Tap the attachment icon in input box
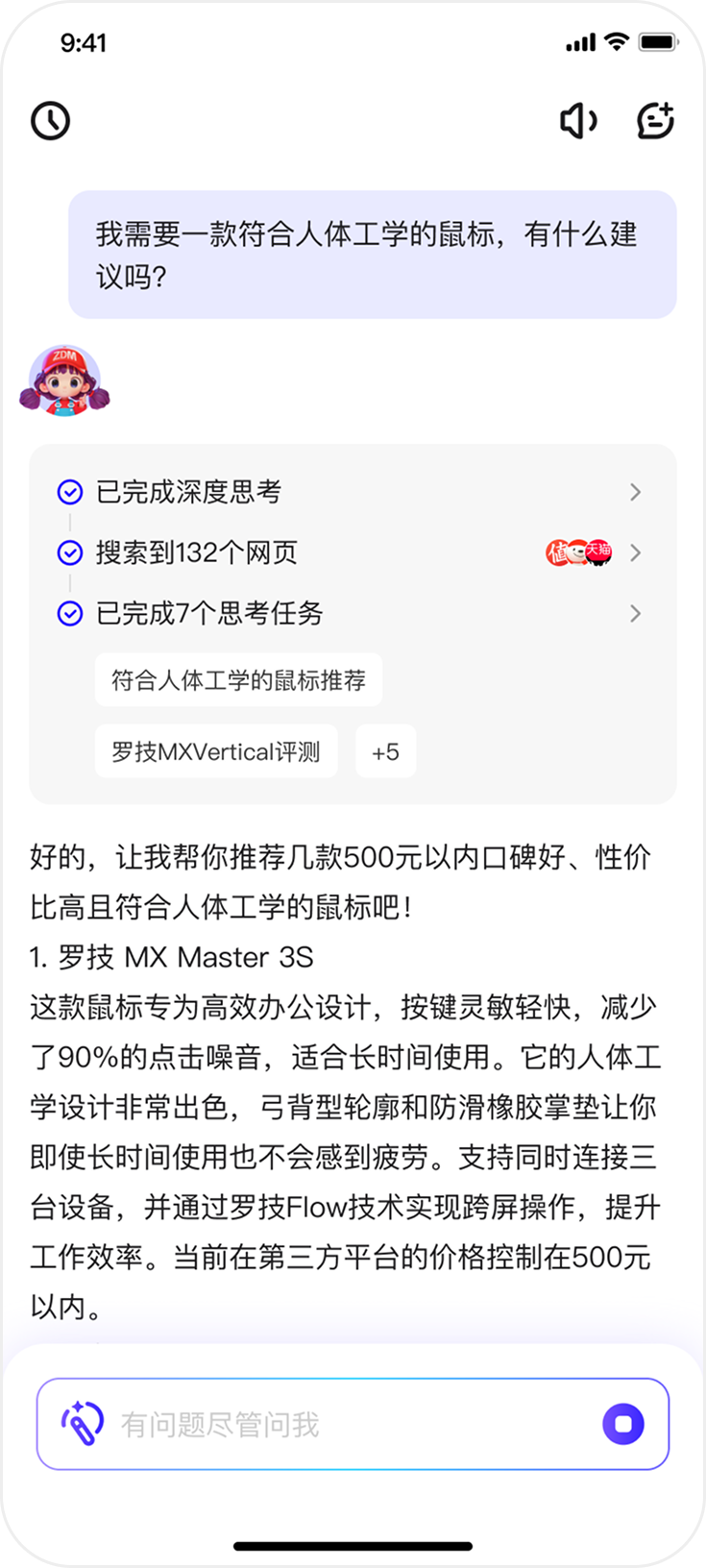This screenshot has height=1568, width=706. (82, 1423)
